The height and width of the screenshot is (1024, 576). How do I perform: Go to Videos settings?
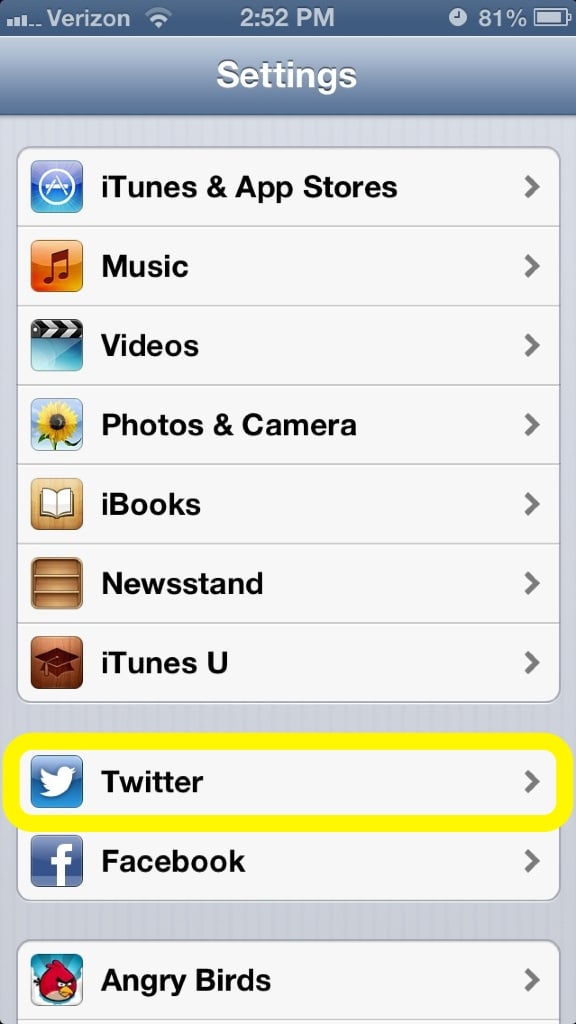pos(288,345)
